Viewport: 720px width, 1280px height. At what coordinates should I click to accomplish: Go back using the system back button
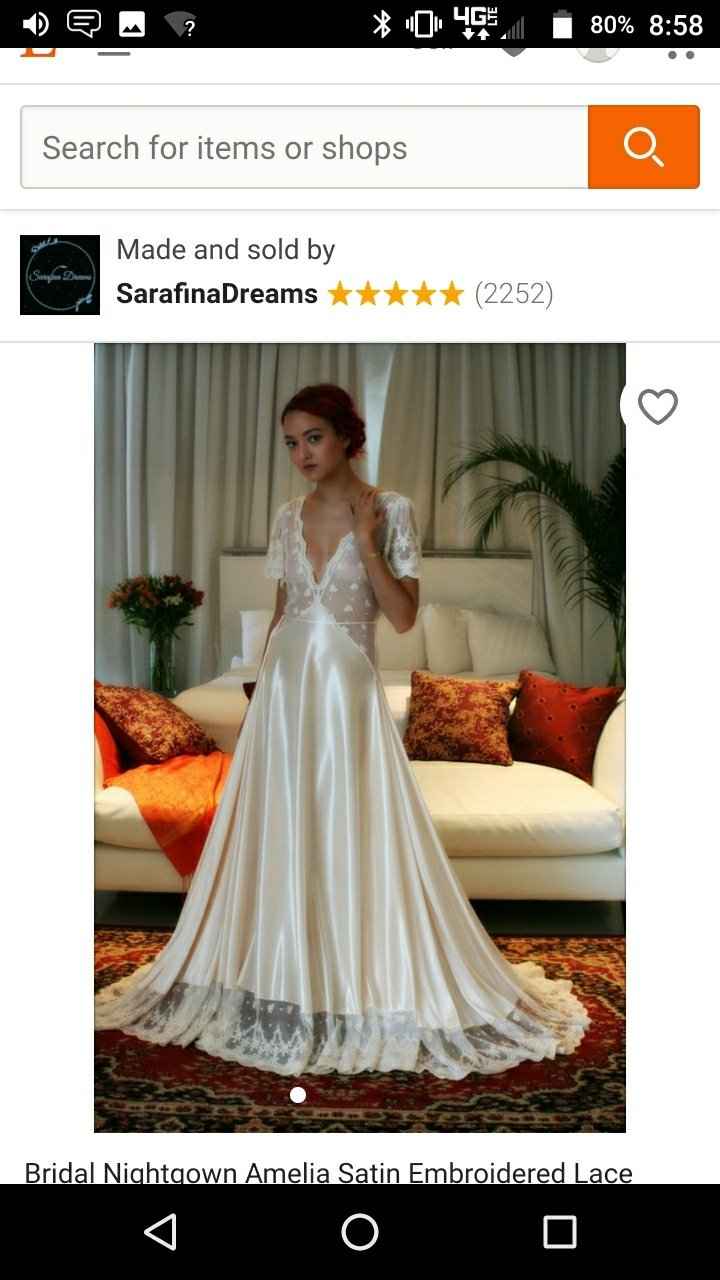click(160, 1232)
